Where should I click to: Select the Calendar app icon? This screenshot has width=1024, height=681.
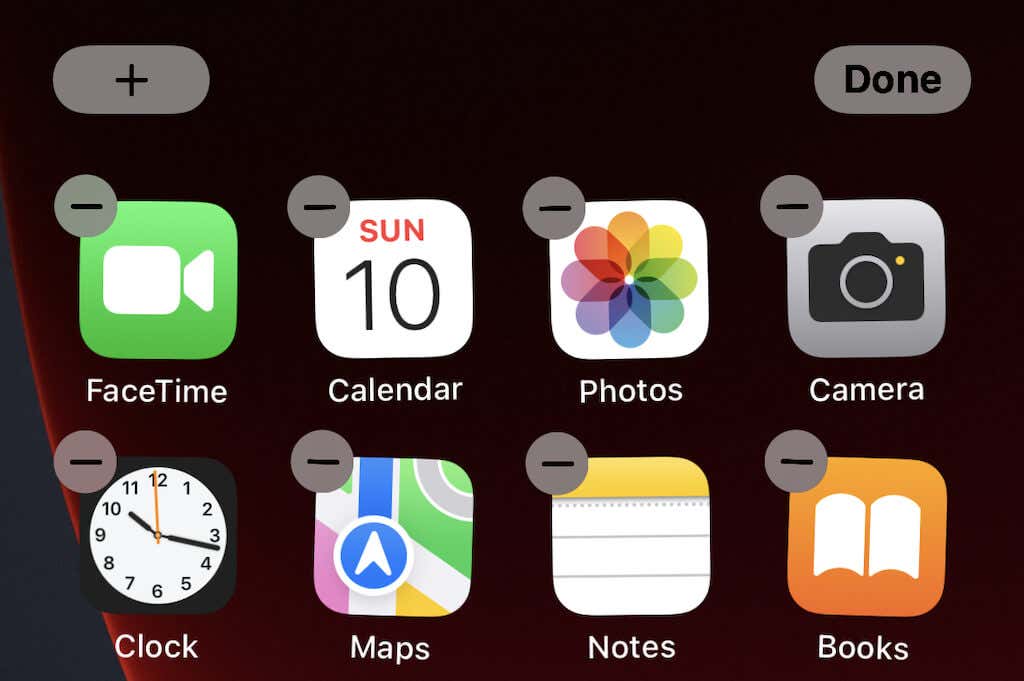tap(392, 280)
